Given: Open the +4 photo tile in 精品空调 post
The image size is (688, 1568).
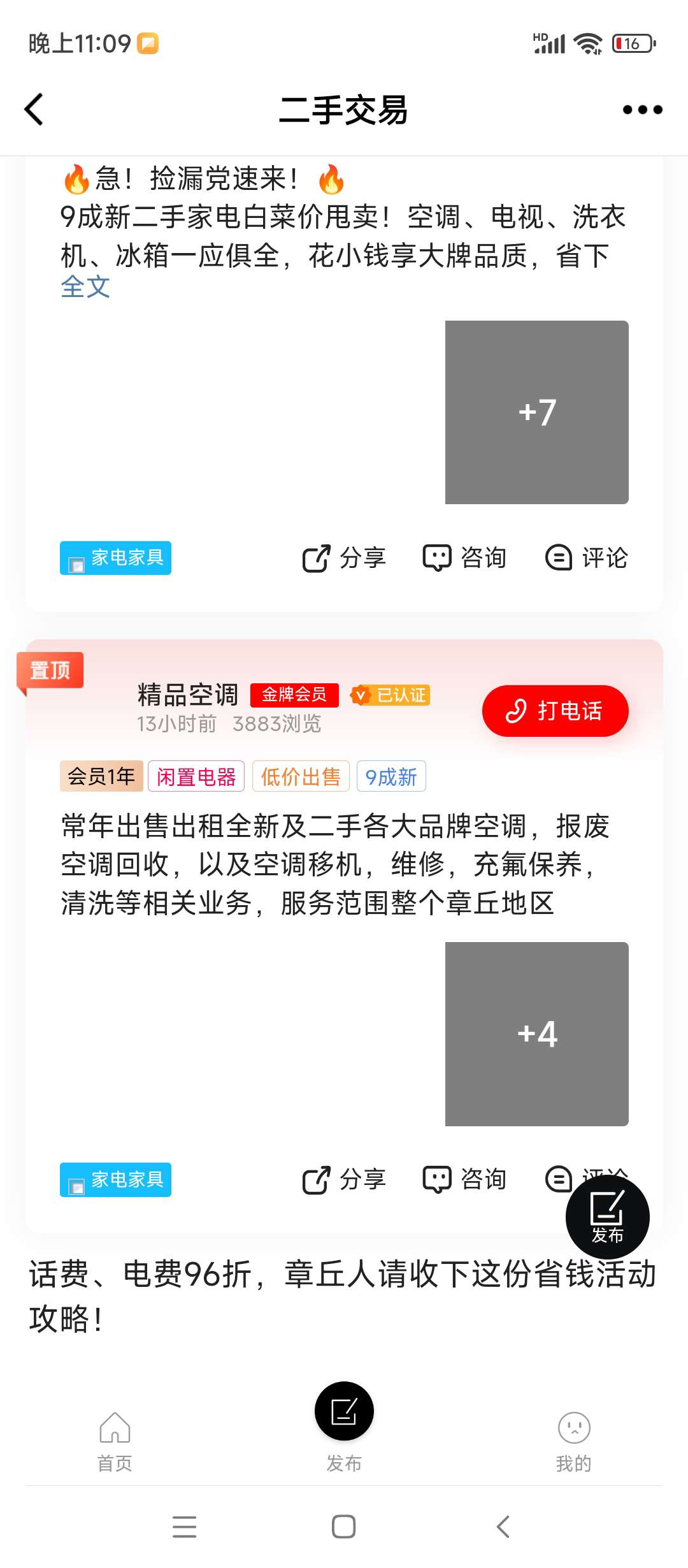Looking at the screenshot, I should pos(536,1034).
